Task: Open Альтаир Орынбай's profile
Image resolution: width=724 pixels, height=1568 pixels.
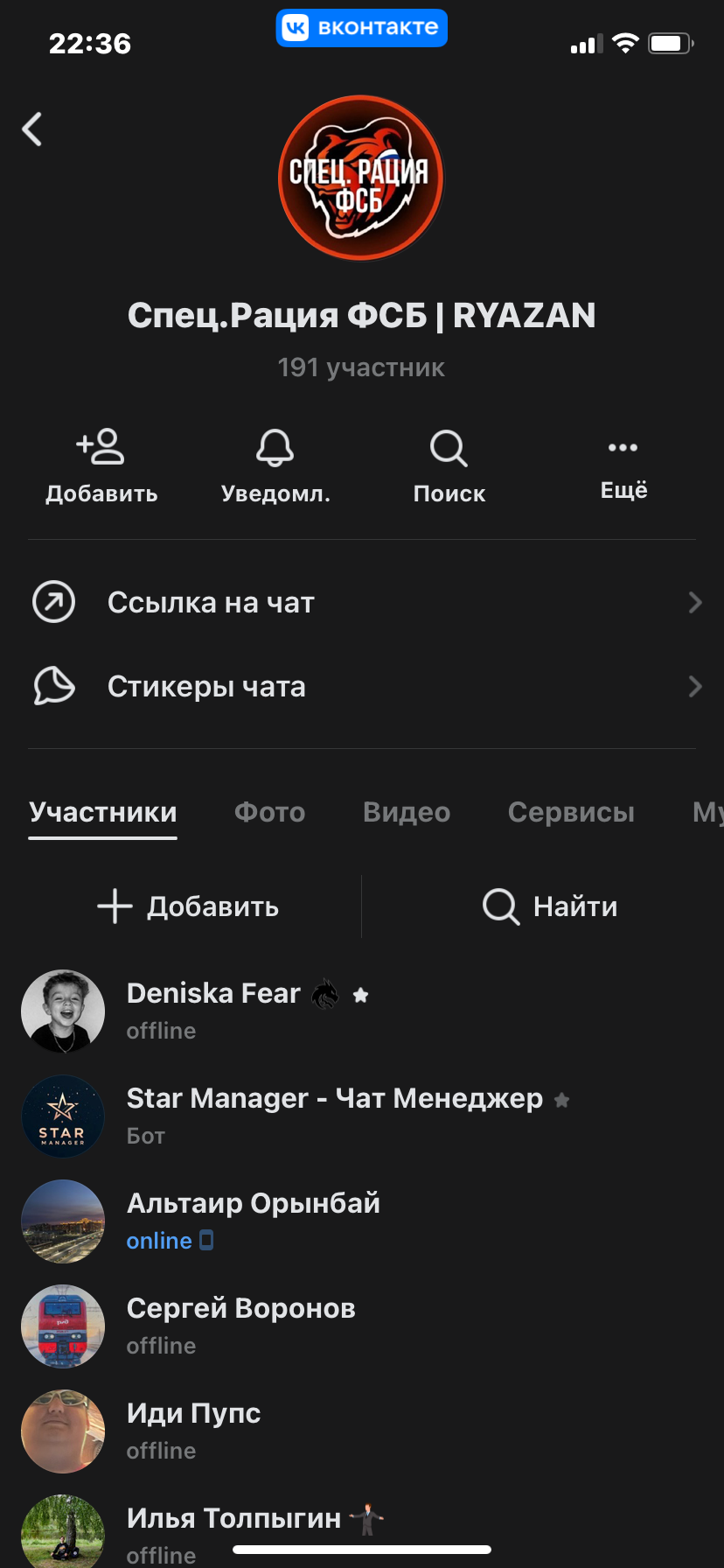Action: pyautogui.click(x=254, y=1221)
